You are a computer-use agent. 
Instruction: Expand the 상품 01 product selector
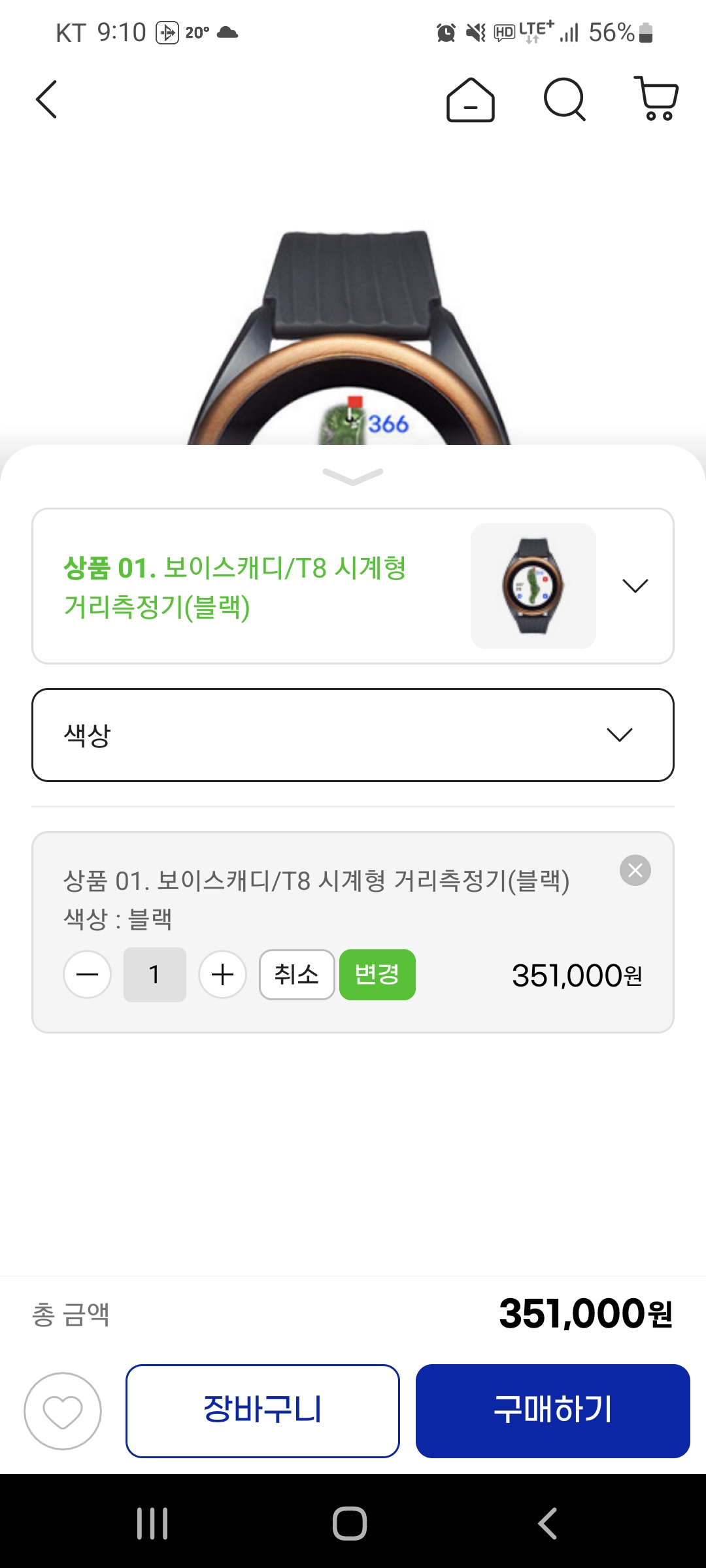353,586
